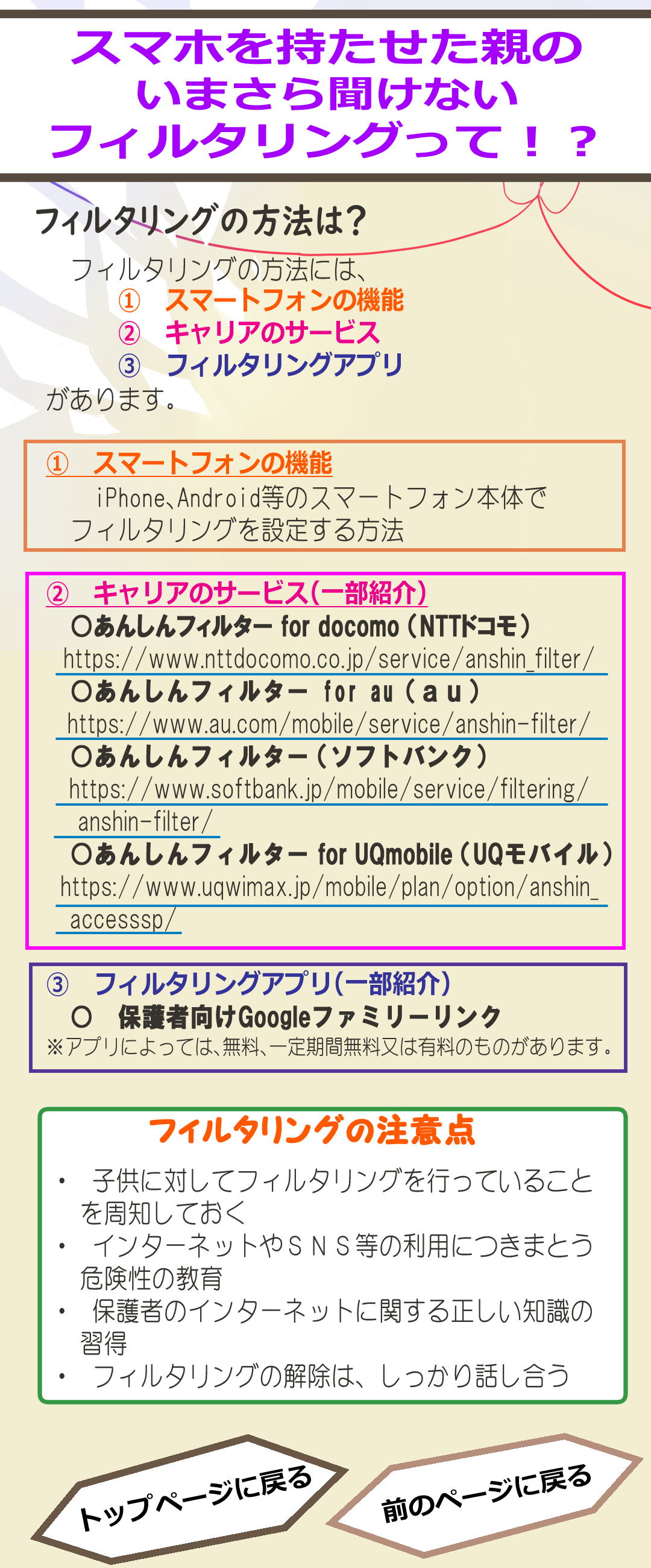The height and width of the screenshot is (1568, 651).
Task: Open the UQ mobile uqwimax.jp link
Action: click(x=329, y=888)
